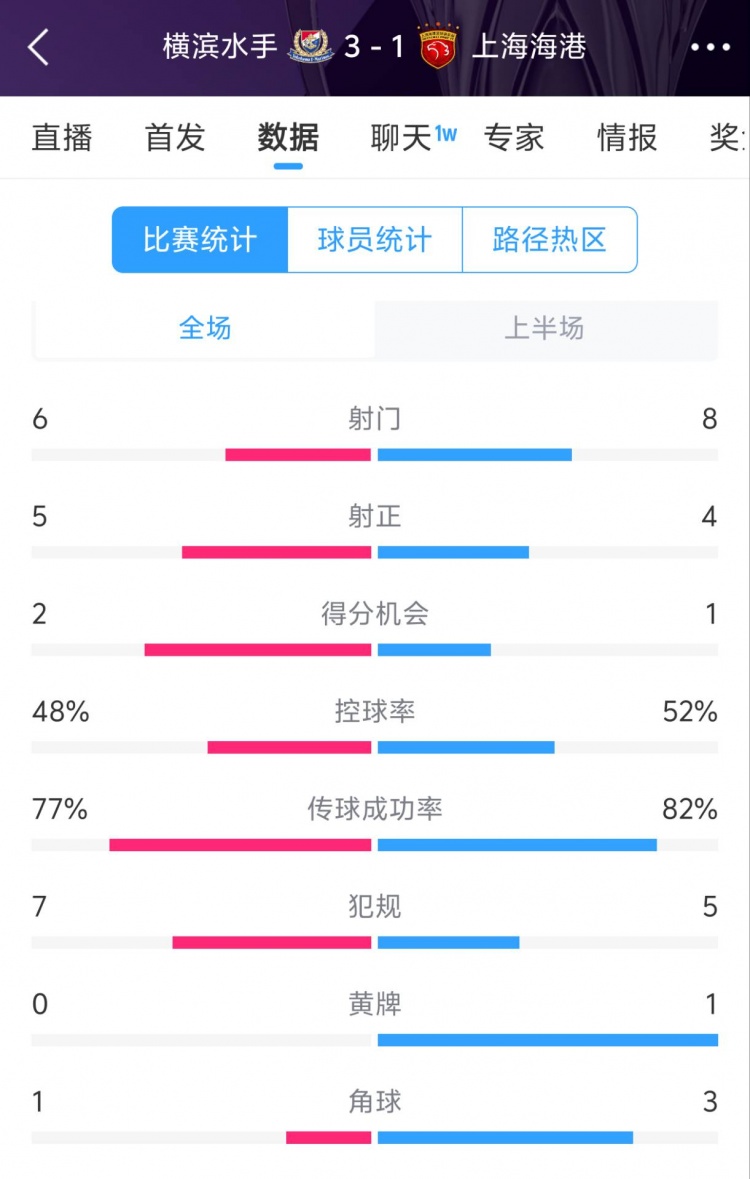The image size is (750, 1179).
Task: Switch to the 直播 tab
Action: [62, 137]
